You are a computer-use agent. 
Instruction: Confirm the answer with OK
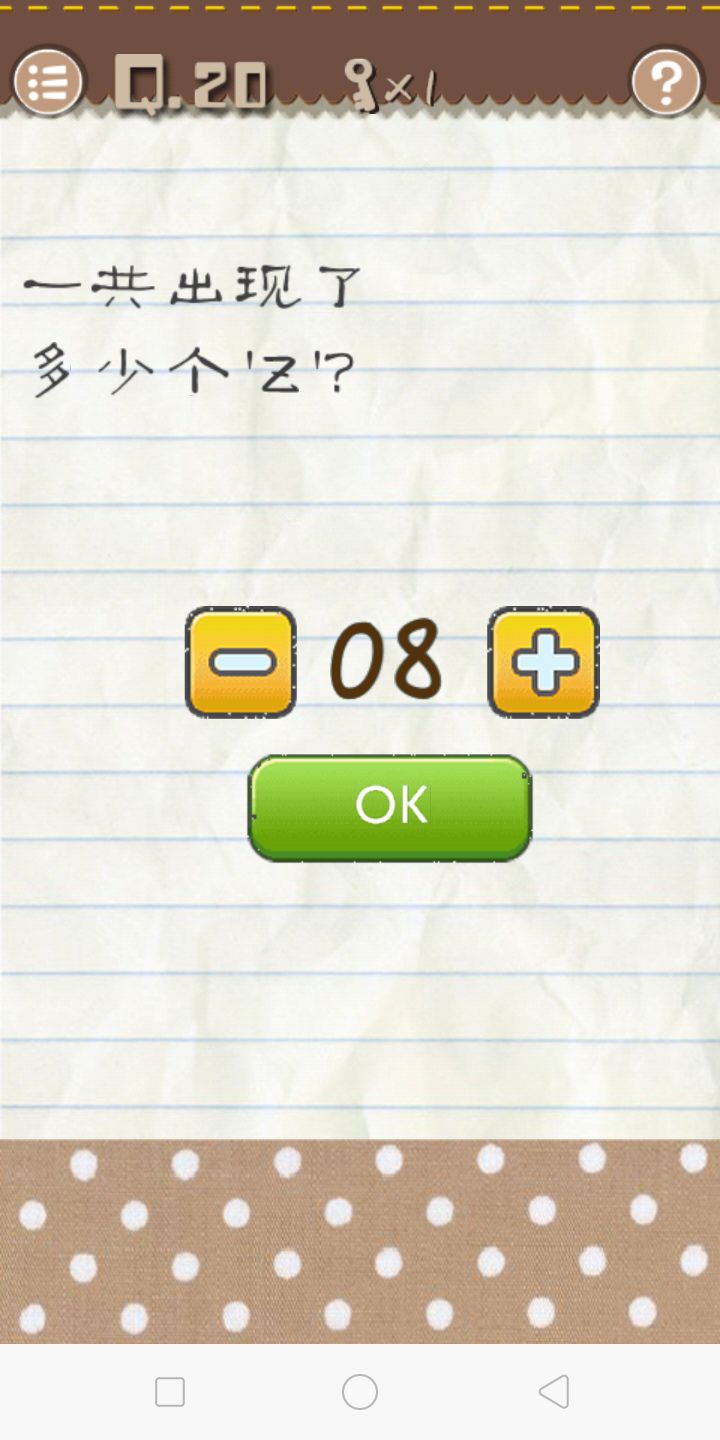coord(390,807)
